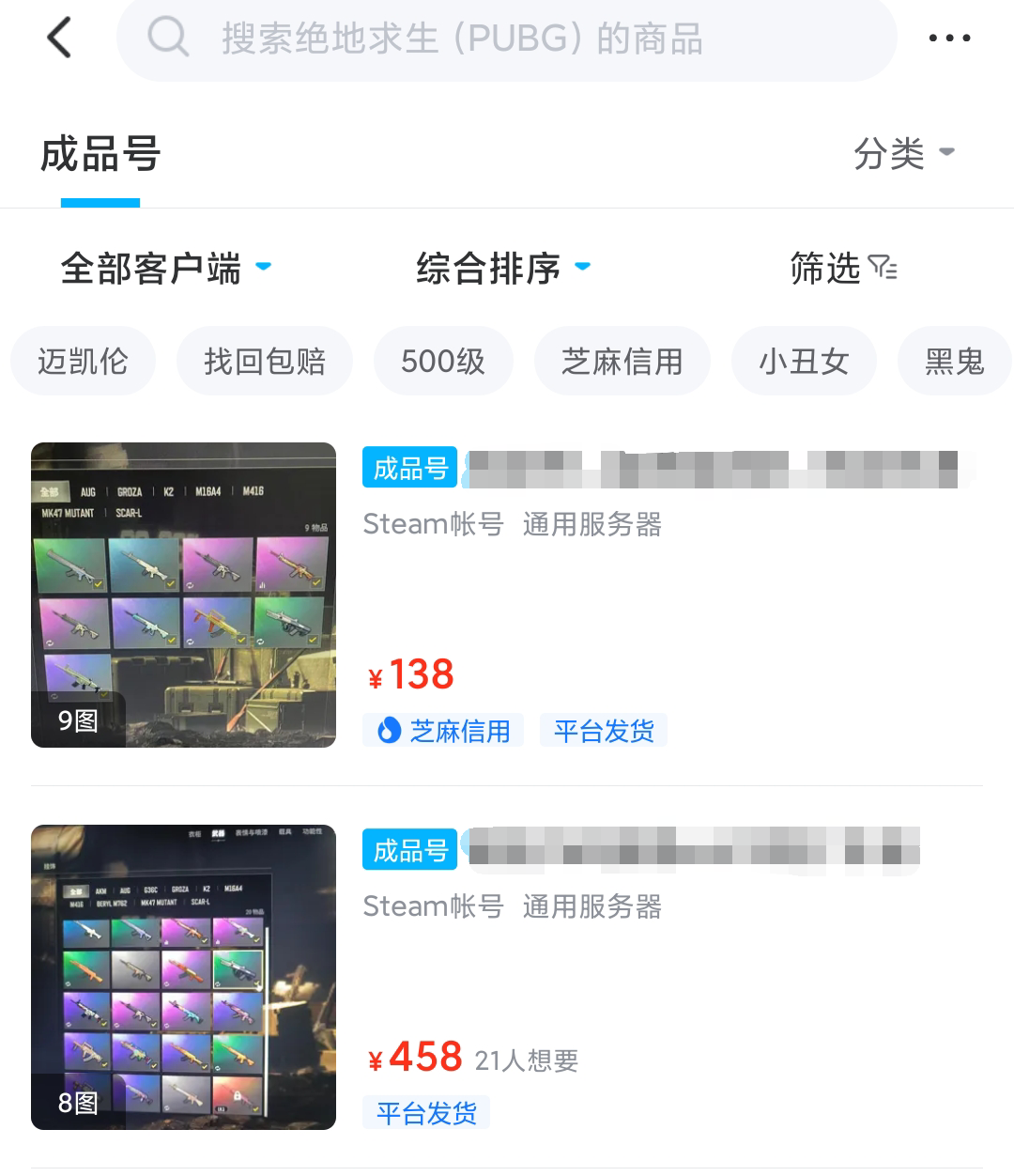The height and width of the screenshot is (1176, 1014).
Task: Select the 找回包赔 filter chip
Action: (x=265, y=362)
